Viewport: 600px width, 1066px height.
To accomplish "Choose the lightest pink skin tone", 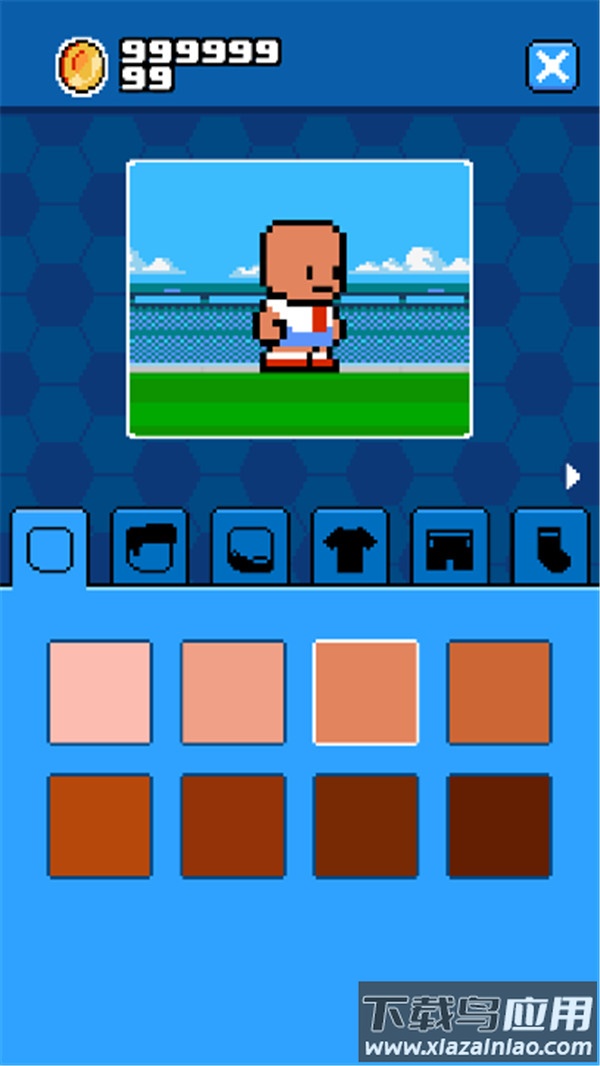I will 100,692.
